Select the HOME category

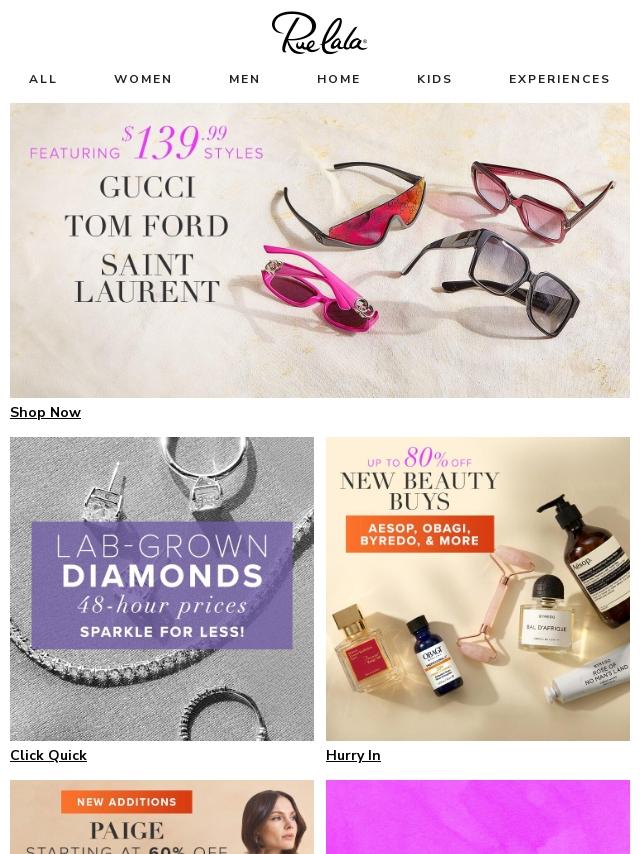tap(339, 79)
